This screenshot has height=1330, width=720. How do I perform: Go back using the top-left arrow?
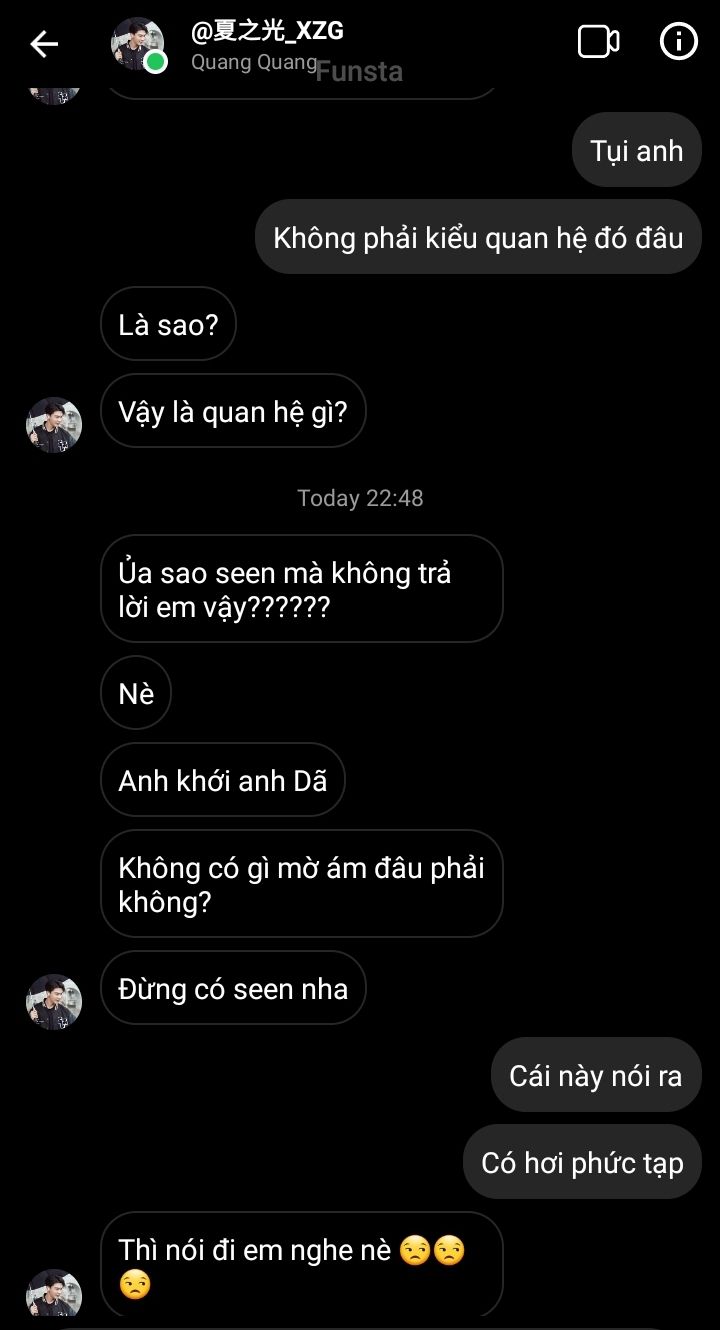point(44,43)
